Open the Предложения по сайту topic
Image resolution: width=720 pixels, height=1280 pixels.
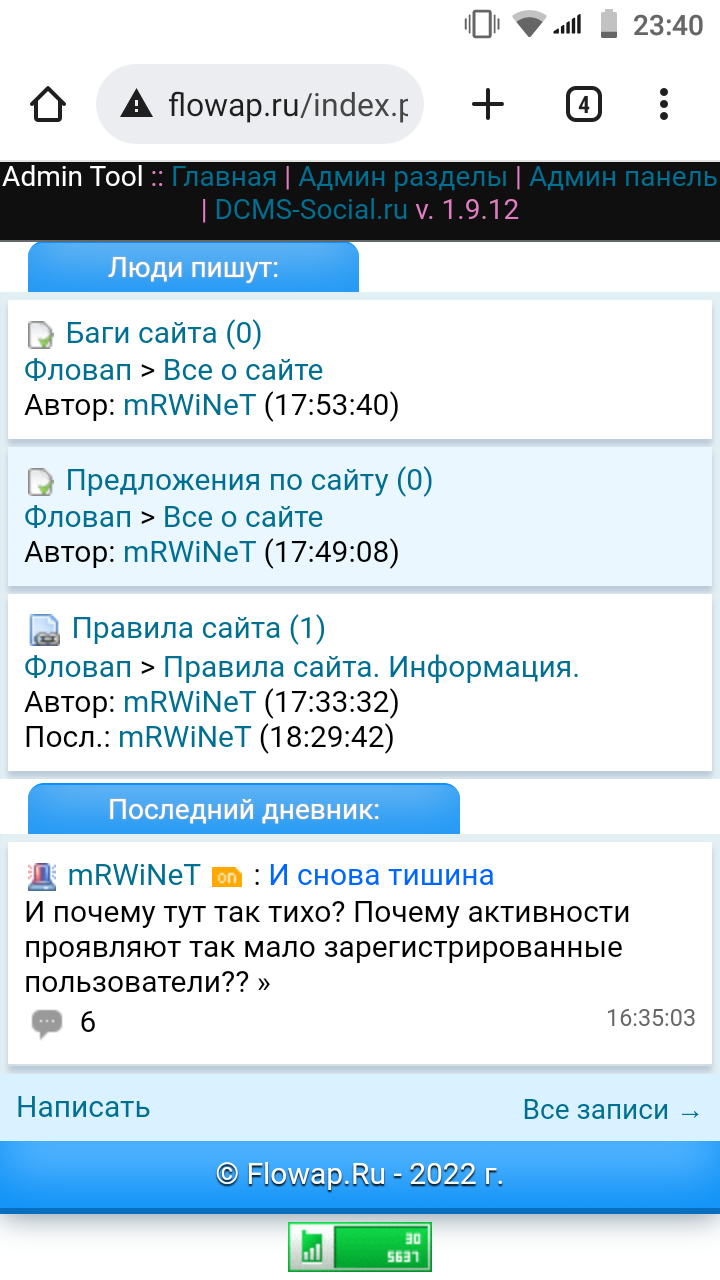tap(249, 481)
